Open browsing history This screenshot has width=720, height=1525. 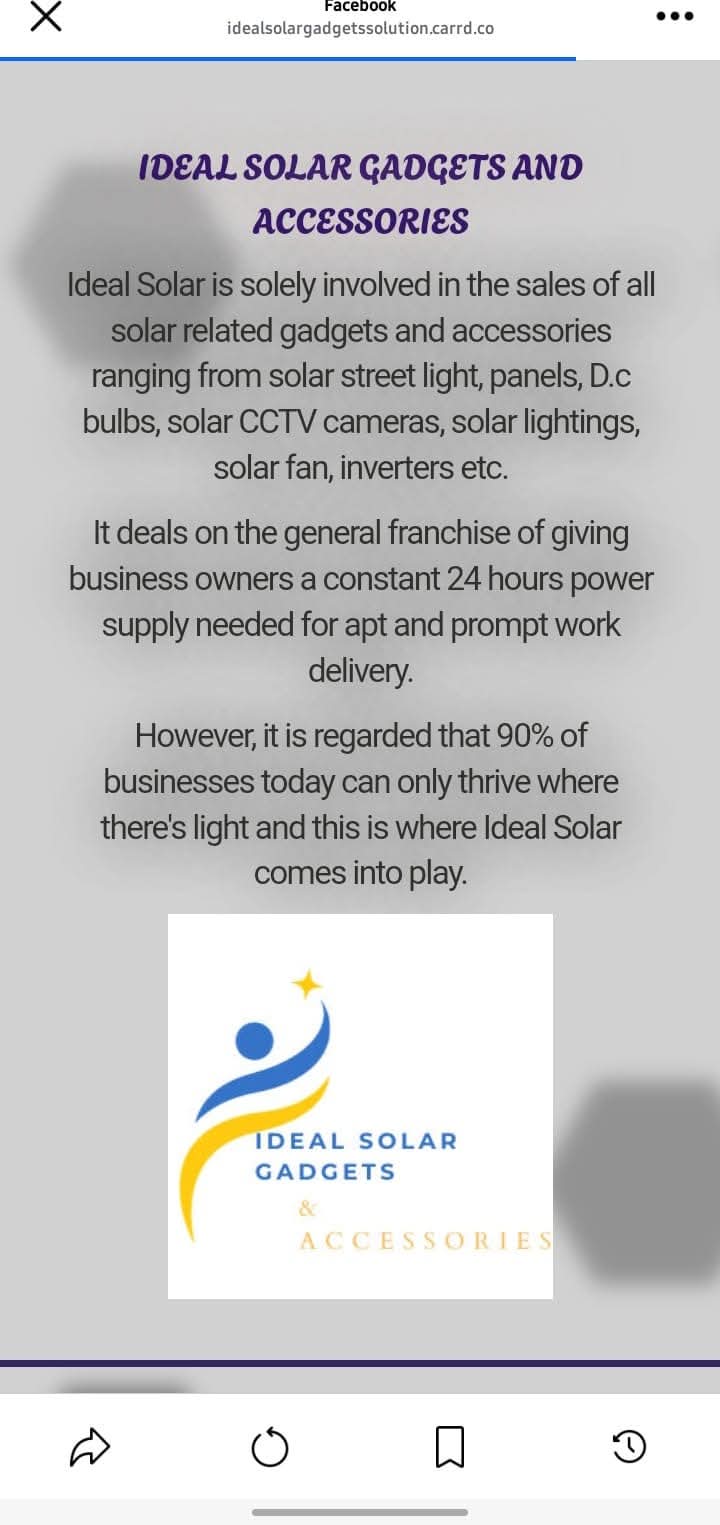click(629, 1446)
